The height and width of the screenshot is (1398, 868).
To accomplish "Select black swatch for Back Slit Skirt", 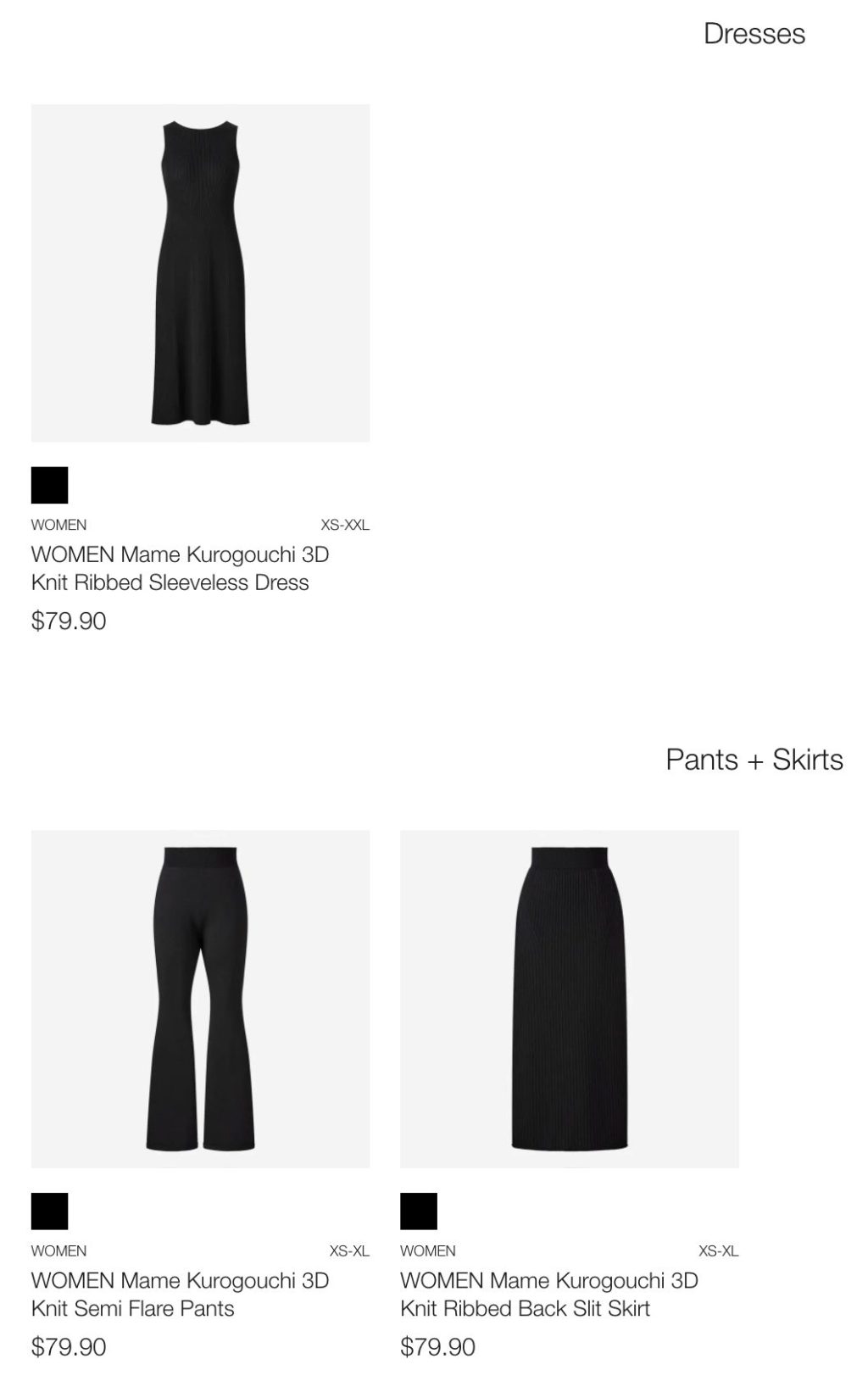I will [419, 1211].
